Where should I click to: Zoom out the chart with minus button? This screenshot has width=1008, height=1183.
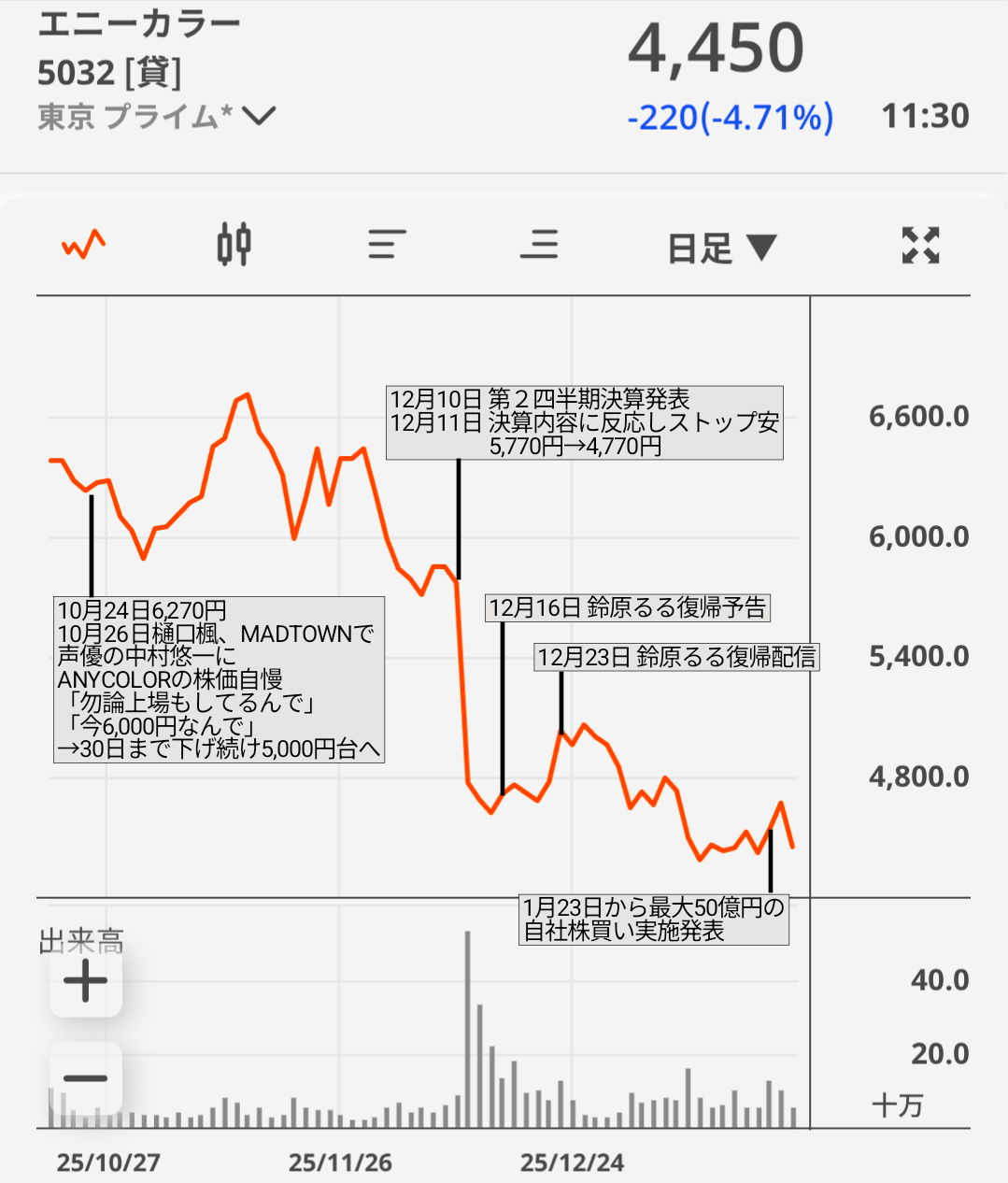click(x=86, y=1078)
